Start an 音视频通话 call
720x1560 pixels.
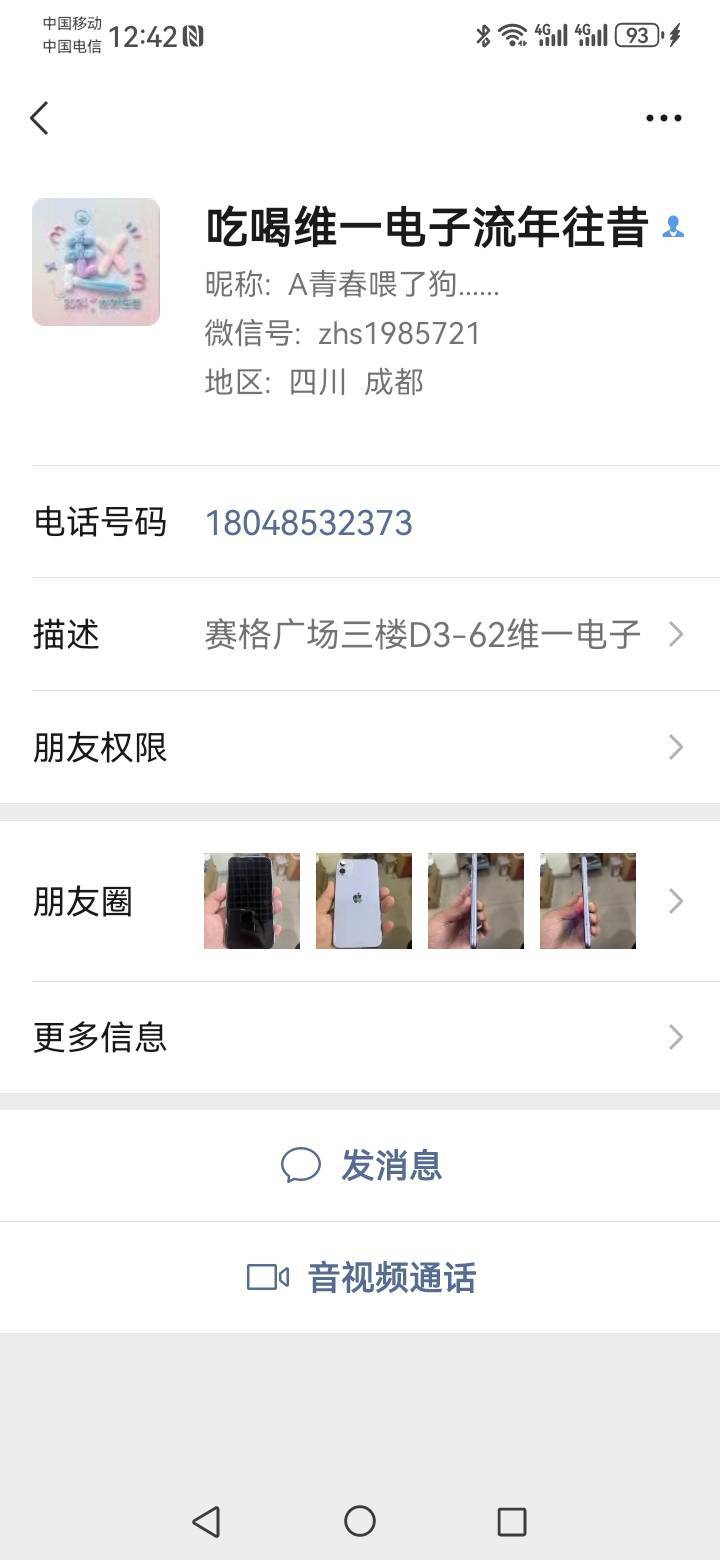click(x=360, y=1277)
